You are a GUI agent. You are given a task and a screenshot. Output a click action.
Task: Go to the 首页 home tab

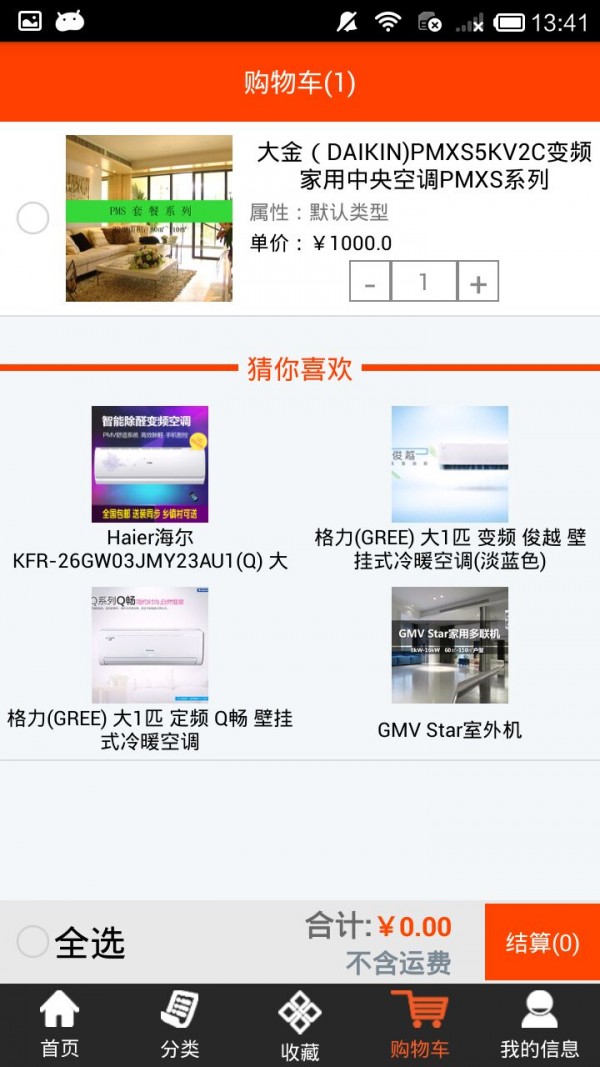[60, 1025]
